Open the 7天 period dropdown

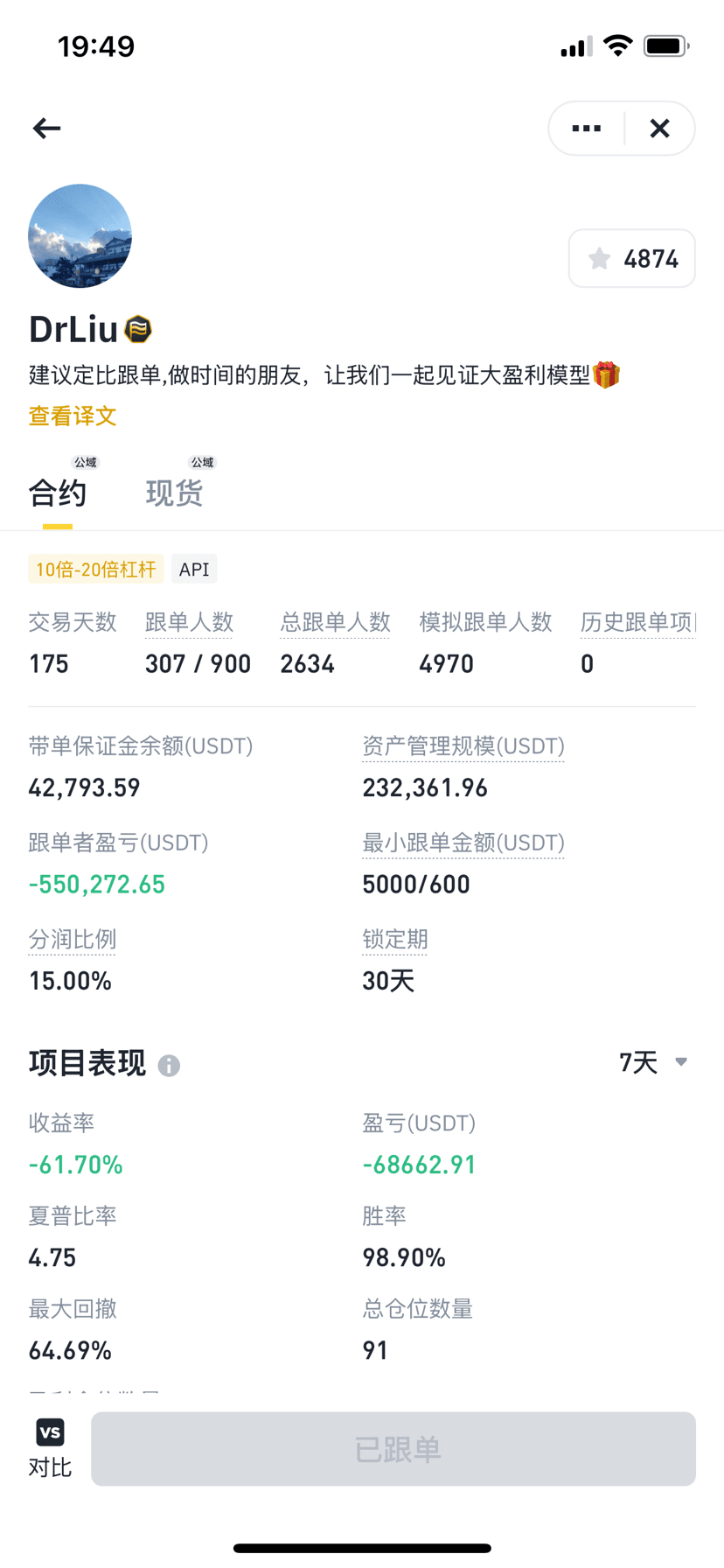click(653, 1062)
